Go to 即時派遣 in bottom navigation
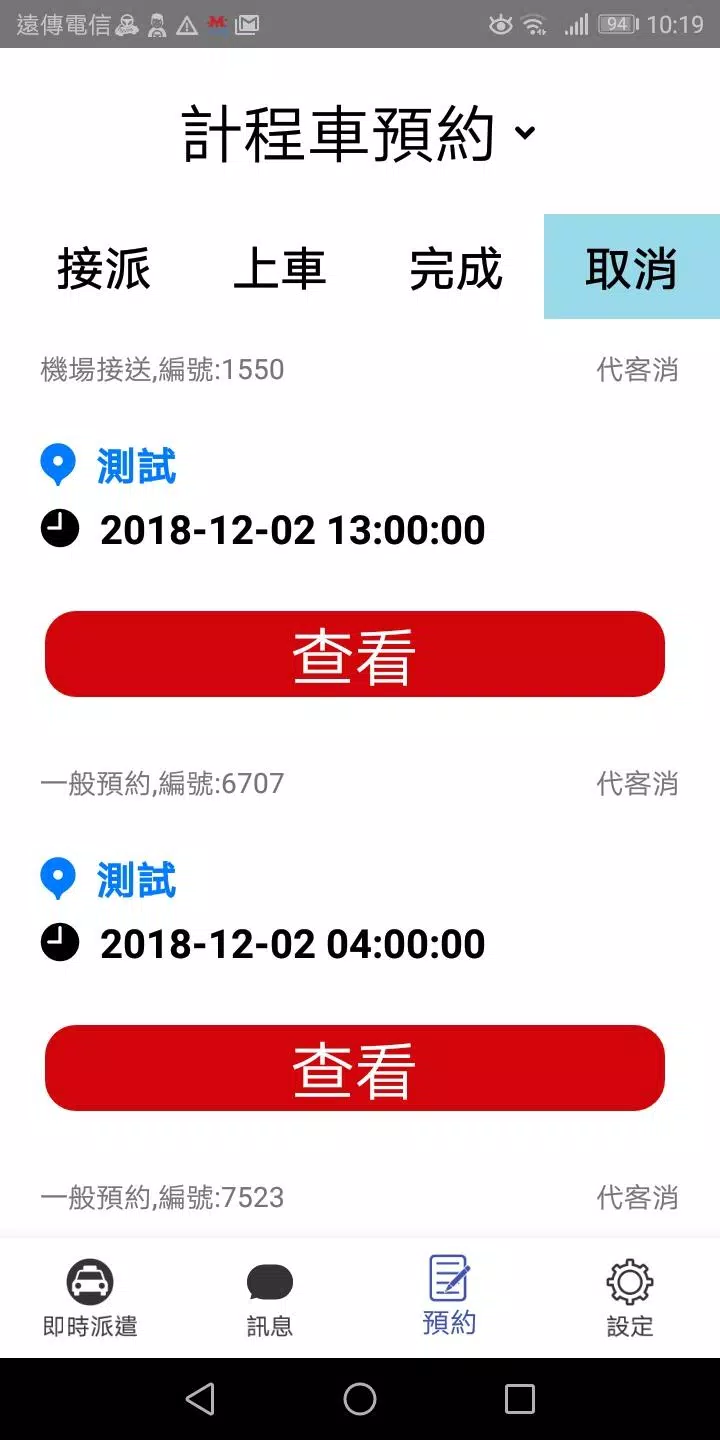 pyautogui.click(x=90, y=1298)
